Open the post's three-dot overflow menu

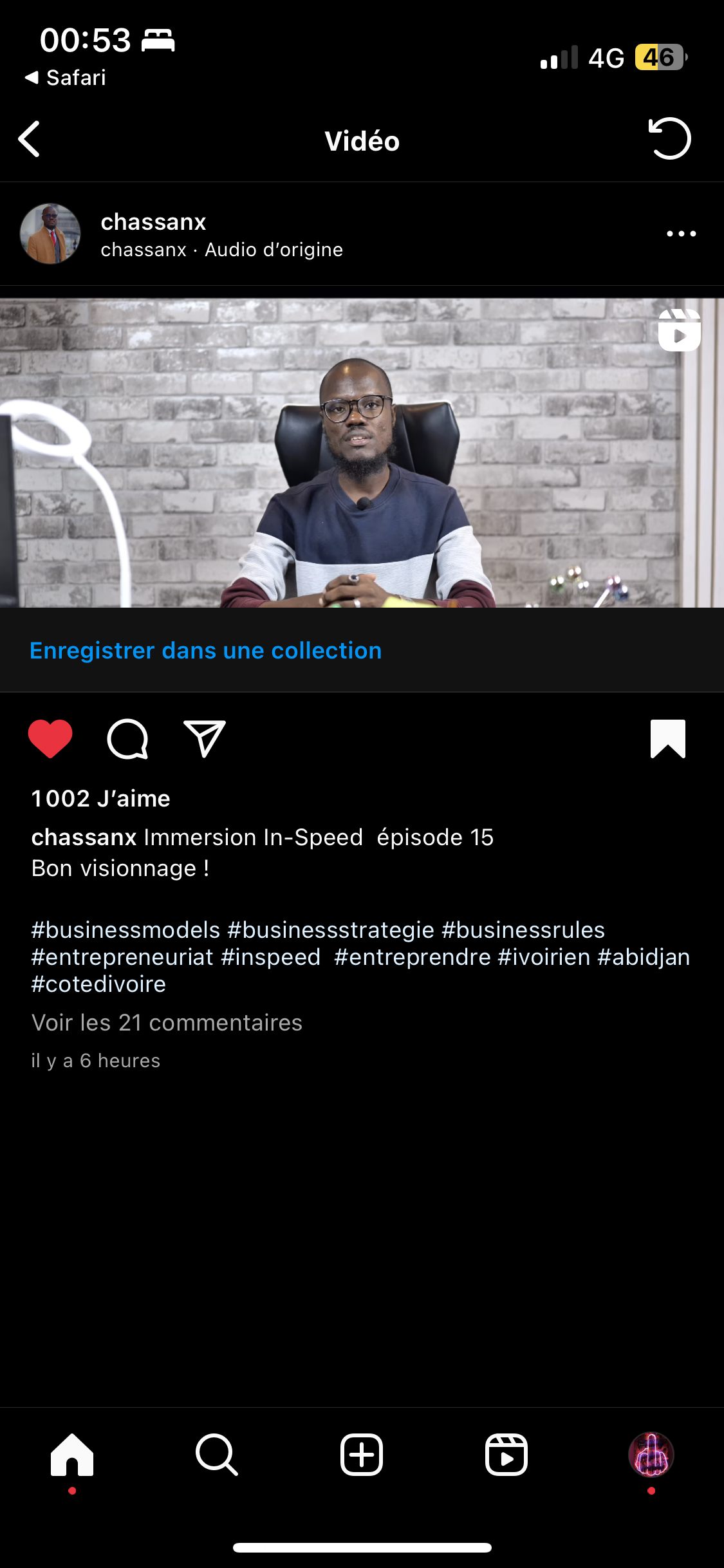pyautogui.click(x=681, y=234)
